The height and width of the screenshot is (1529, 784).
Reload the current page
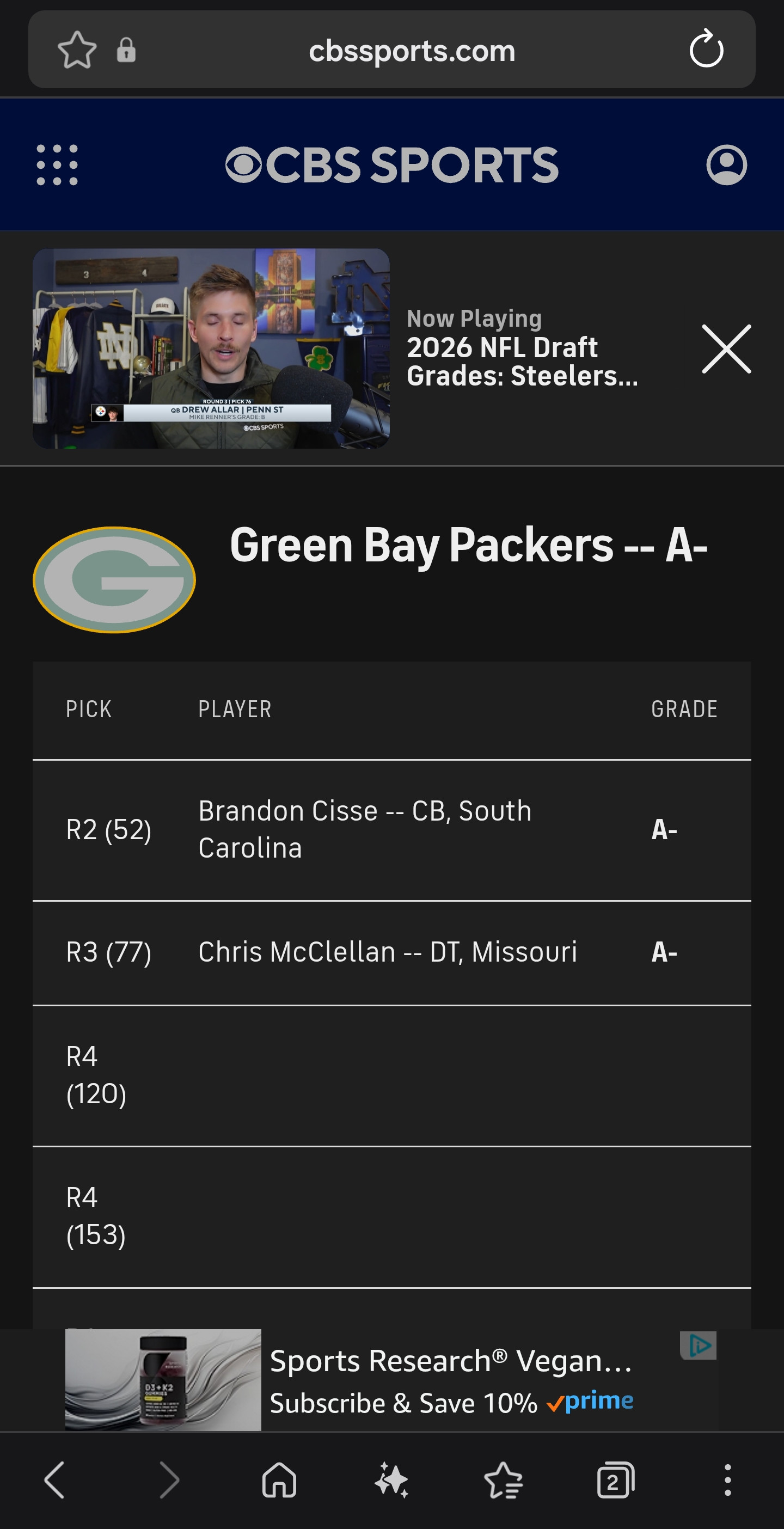coord(706,49)
